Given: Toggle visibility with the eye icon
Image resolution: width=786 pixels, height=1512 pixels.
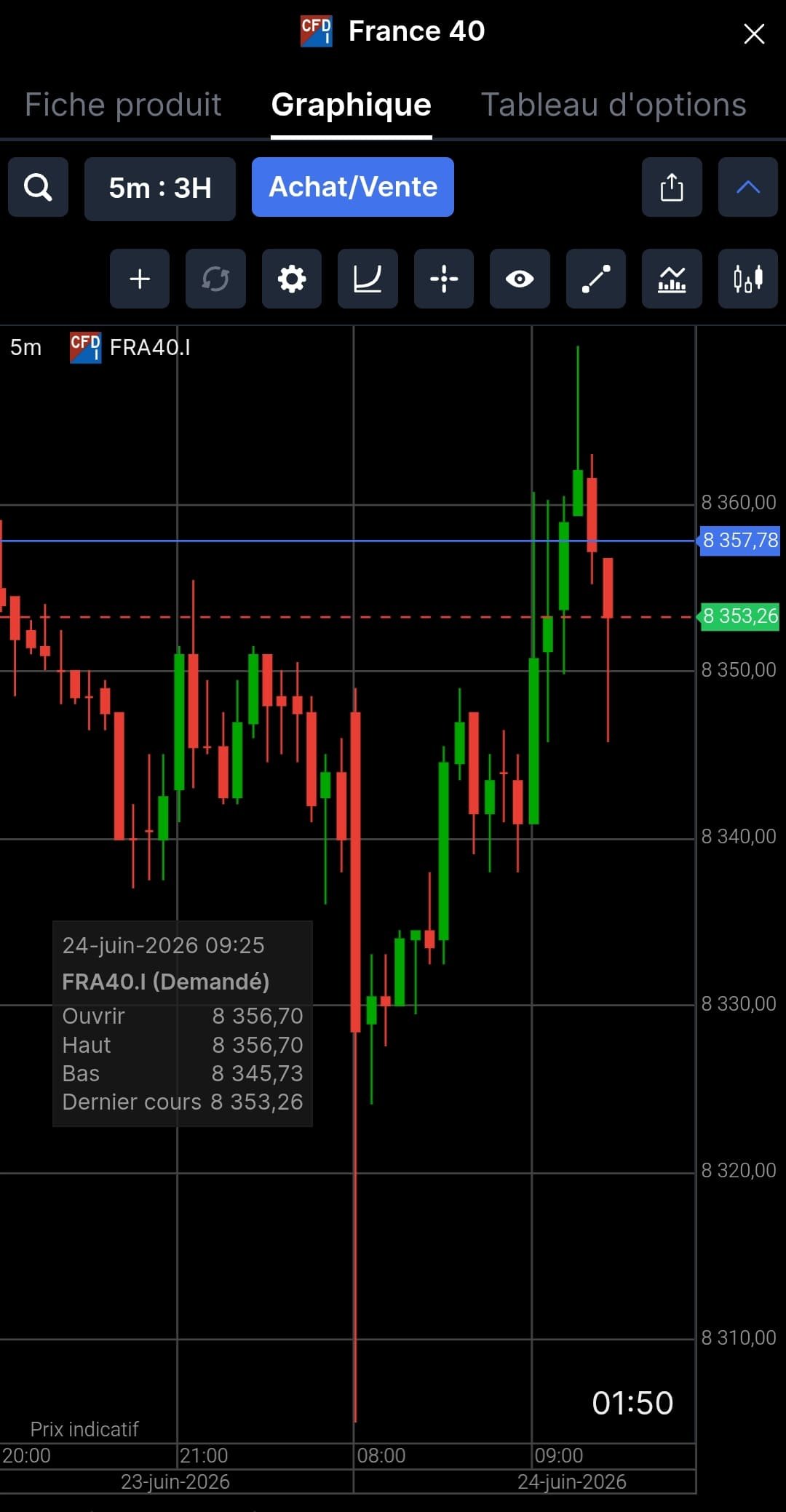Looking at the screenshot, I should 520,279.
